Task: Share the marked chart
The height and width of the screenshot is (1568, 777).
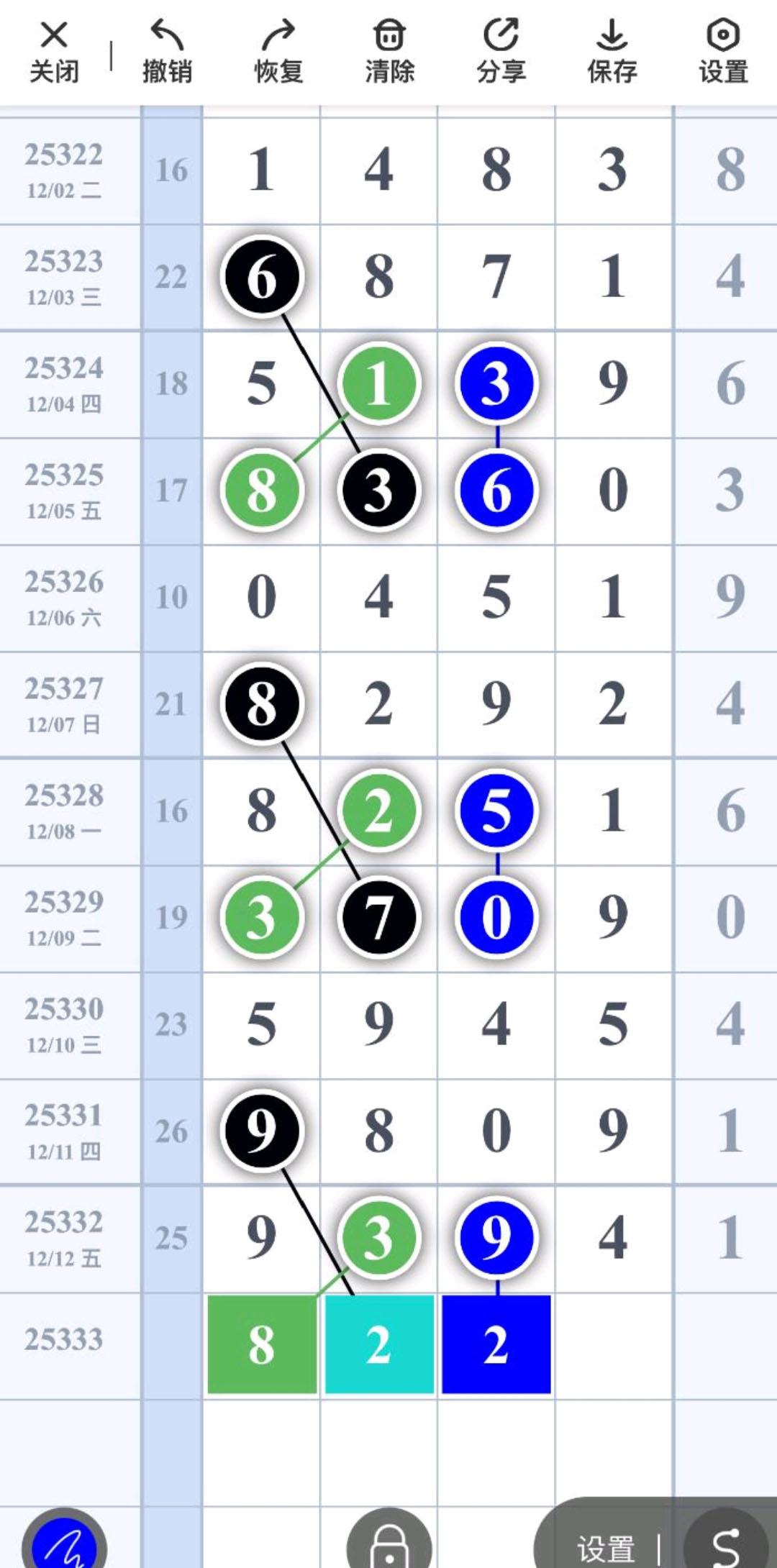Action: [501, 53]
